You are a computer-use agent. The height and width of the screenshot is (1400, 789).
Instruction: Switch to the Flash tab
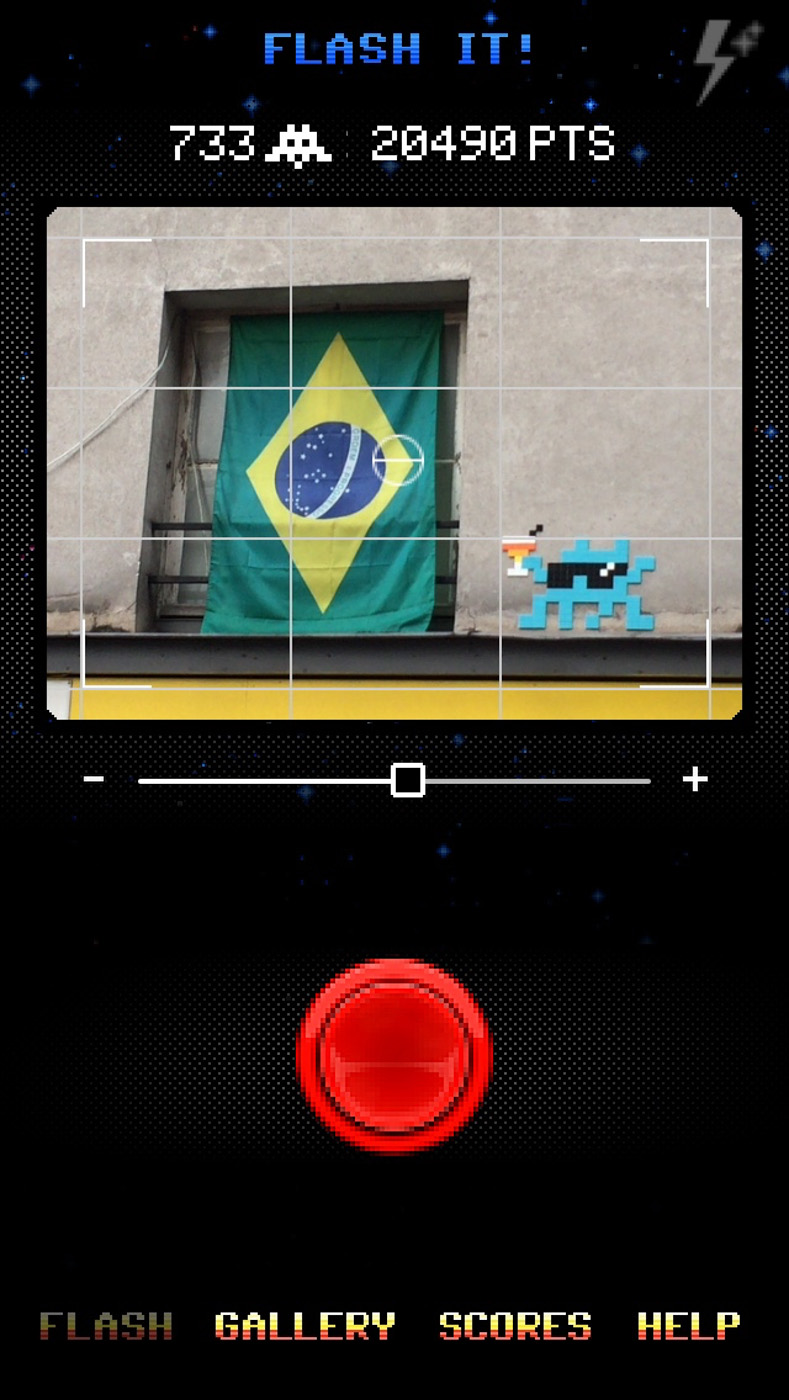(x=106, y=1326)
